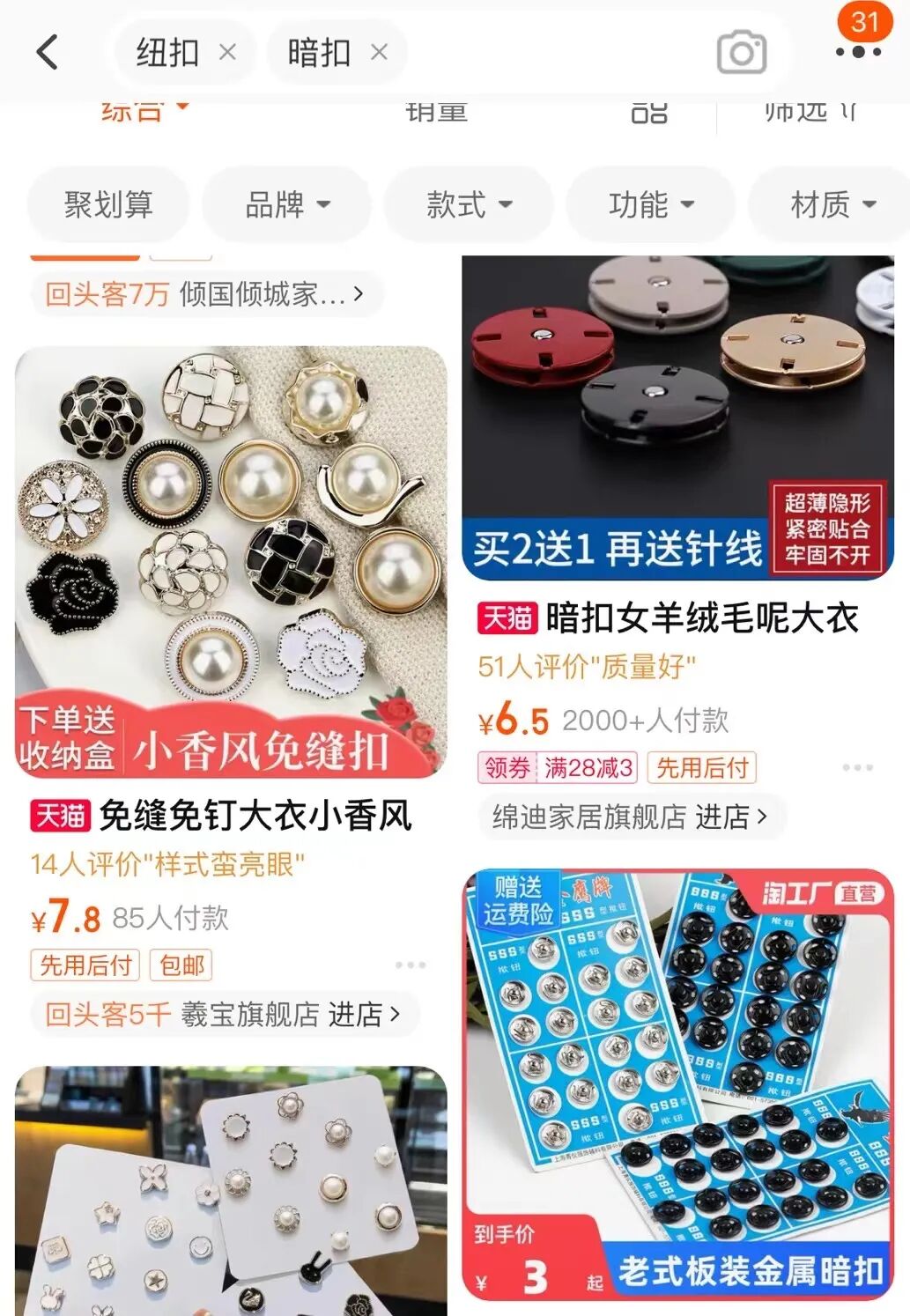Remove the 纽扣 search keyword
The image size is (910, 1316).
tap(227, 53)
